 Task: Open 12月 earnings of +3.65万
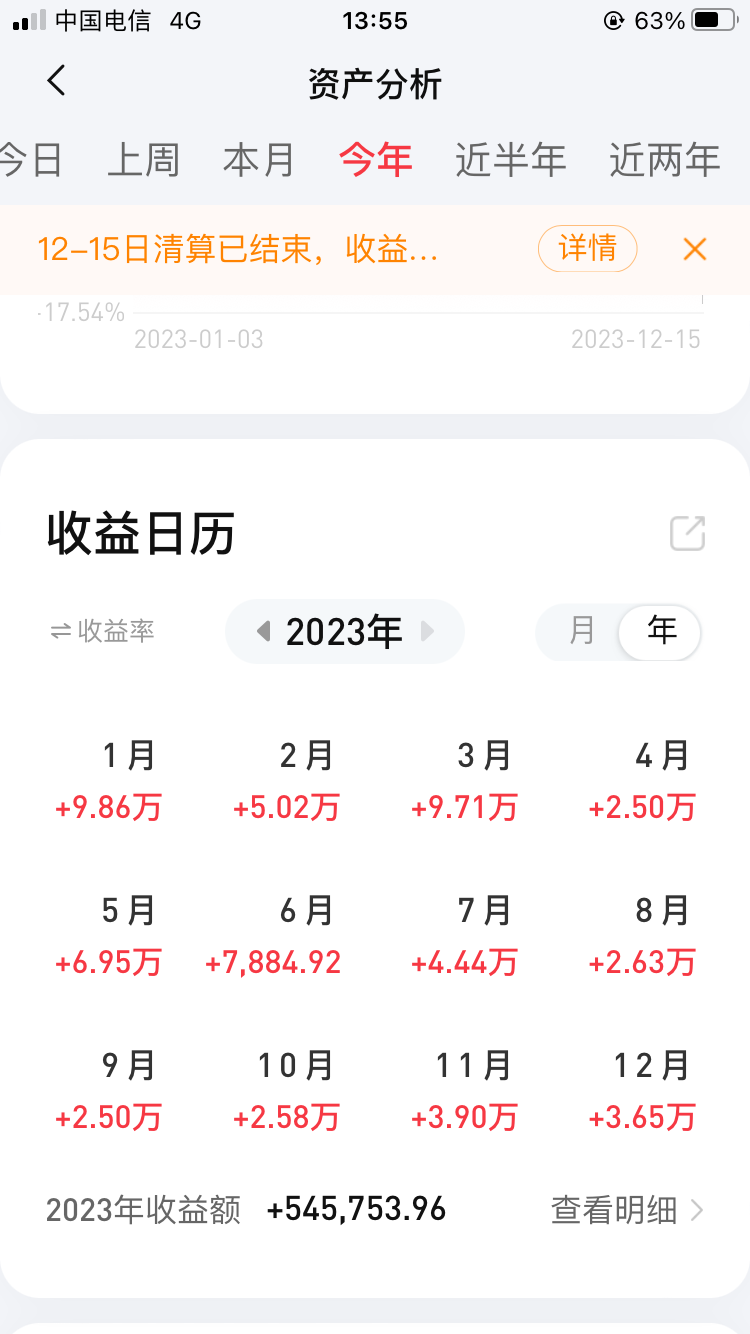(642, 1091)
